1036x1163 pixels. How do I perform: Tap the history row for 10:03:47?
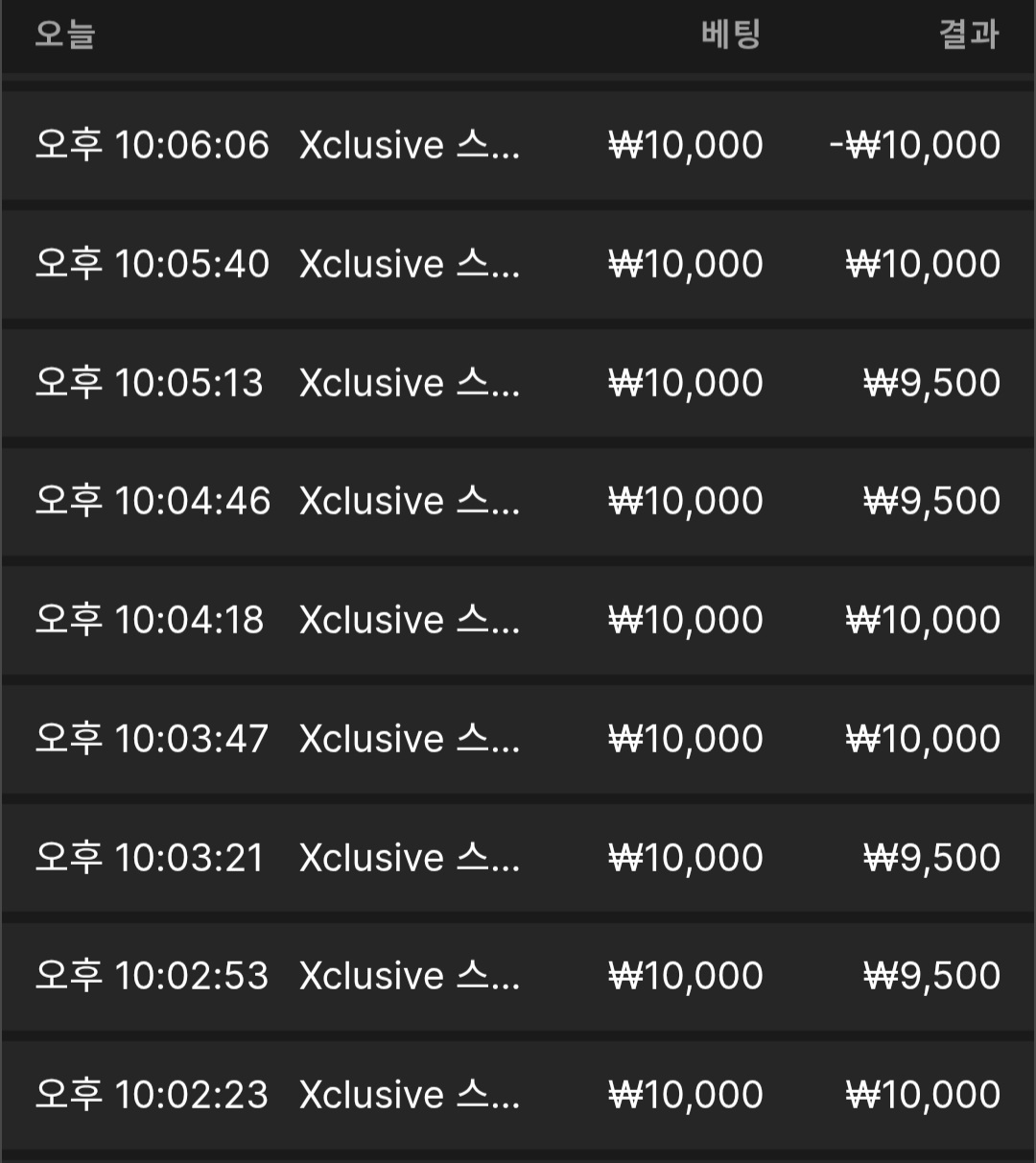(x=518, y=739)
